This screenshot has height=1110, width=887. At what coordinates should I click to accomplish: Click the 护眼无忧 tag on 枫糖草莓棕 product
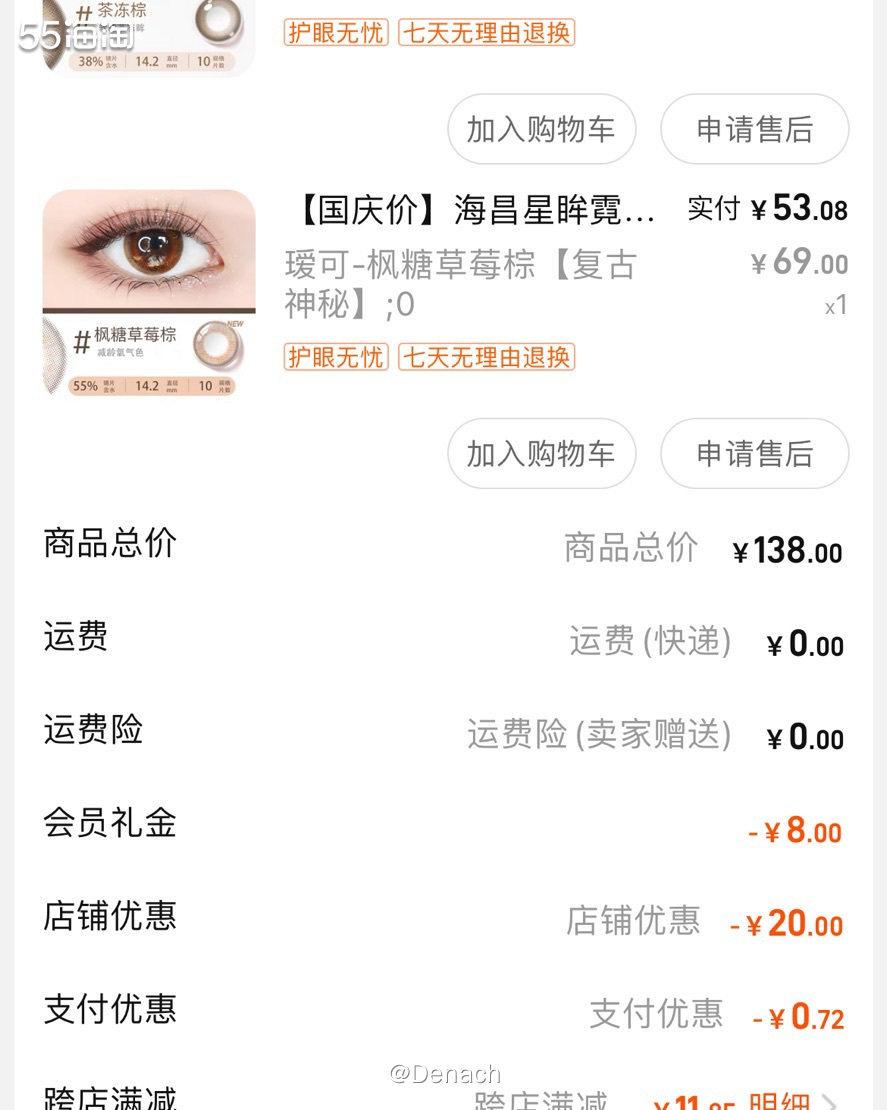click(x=335, y=357)
